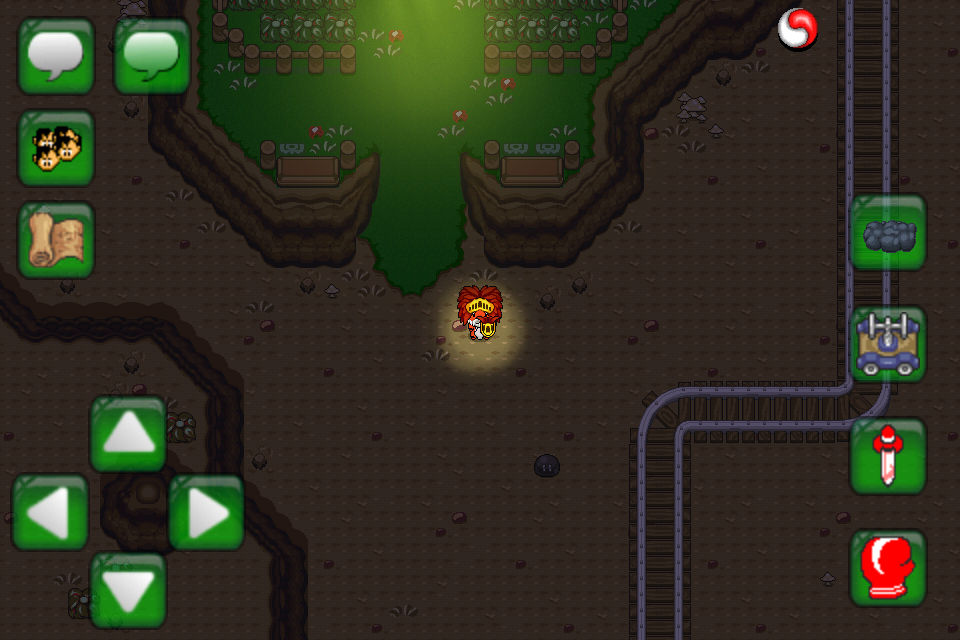Move the character up with the arrow
Image resolution: width=960 pixels, height=640 pixels.
(128, 434)
